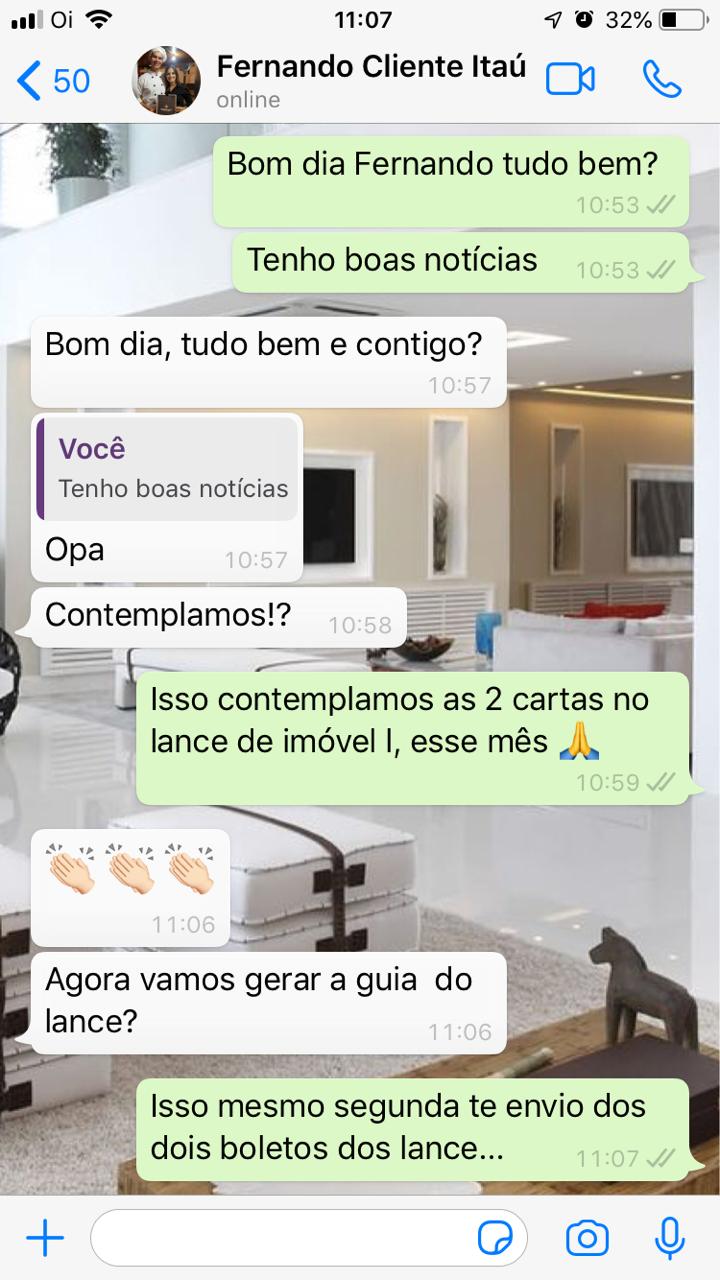Viewport: 720px width, 1280px height.
Task: Start a video call with Fernando
Action: tap(570, 79)
